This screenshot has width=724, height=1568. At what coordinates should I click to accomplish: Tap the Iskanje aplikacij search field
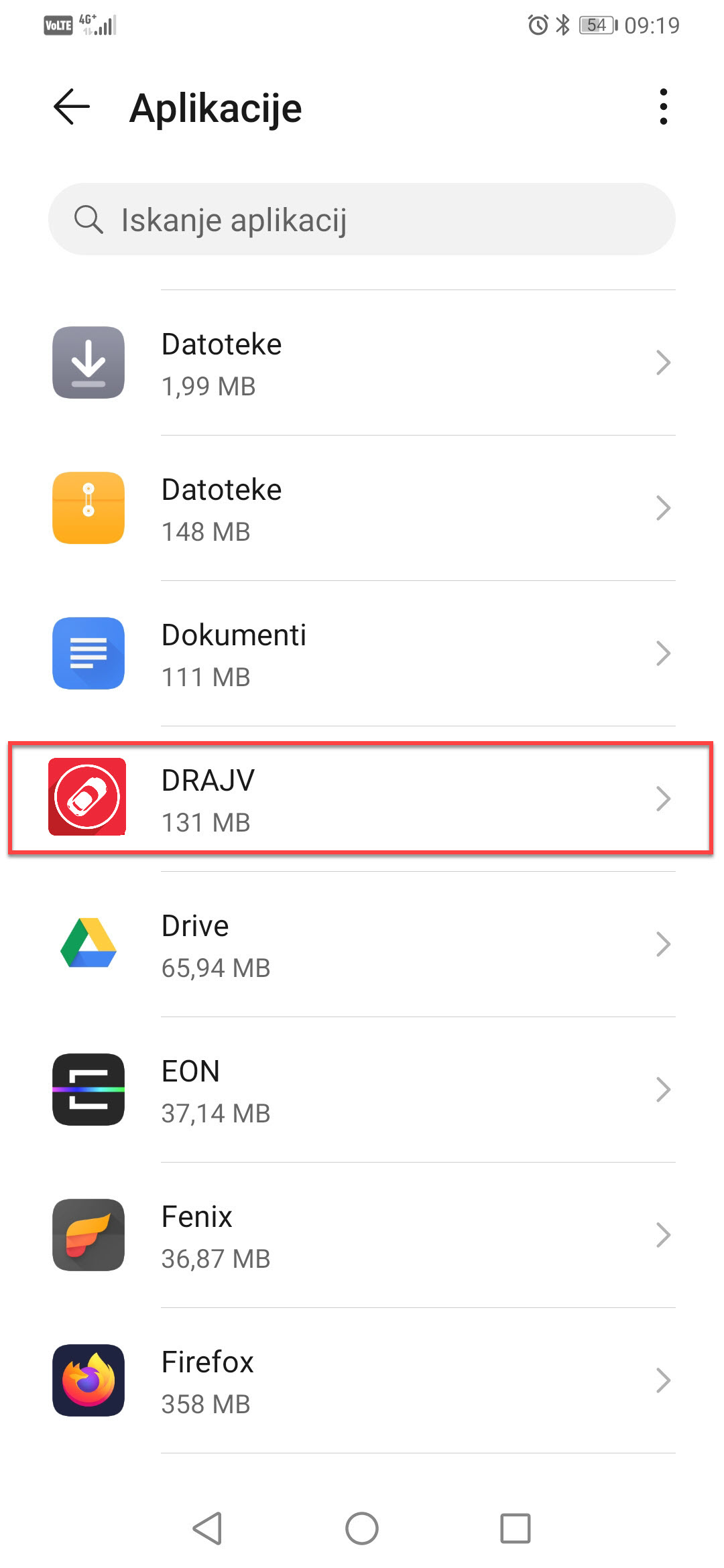[x=362, y=219]
